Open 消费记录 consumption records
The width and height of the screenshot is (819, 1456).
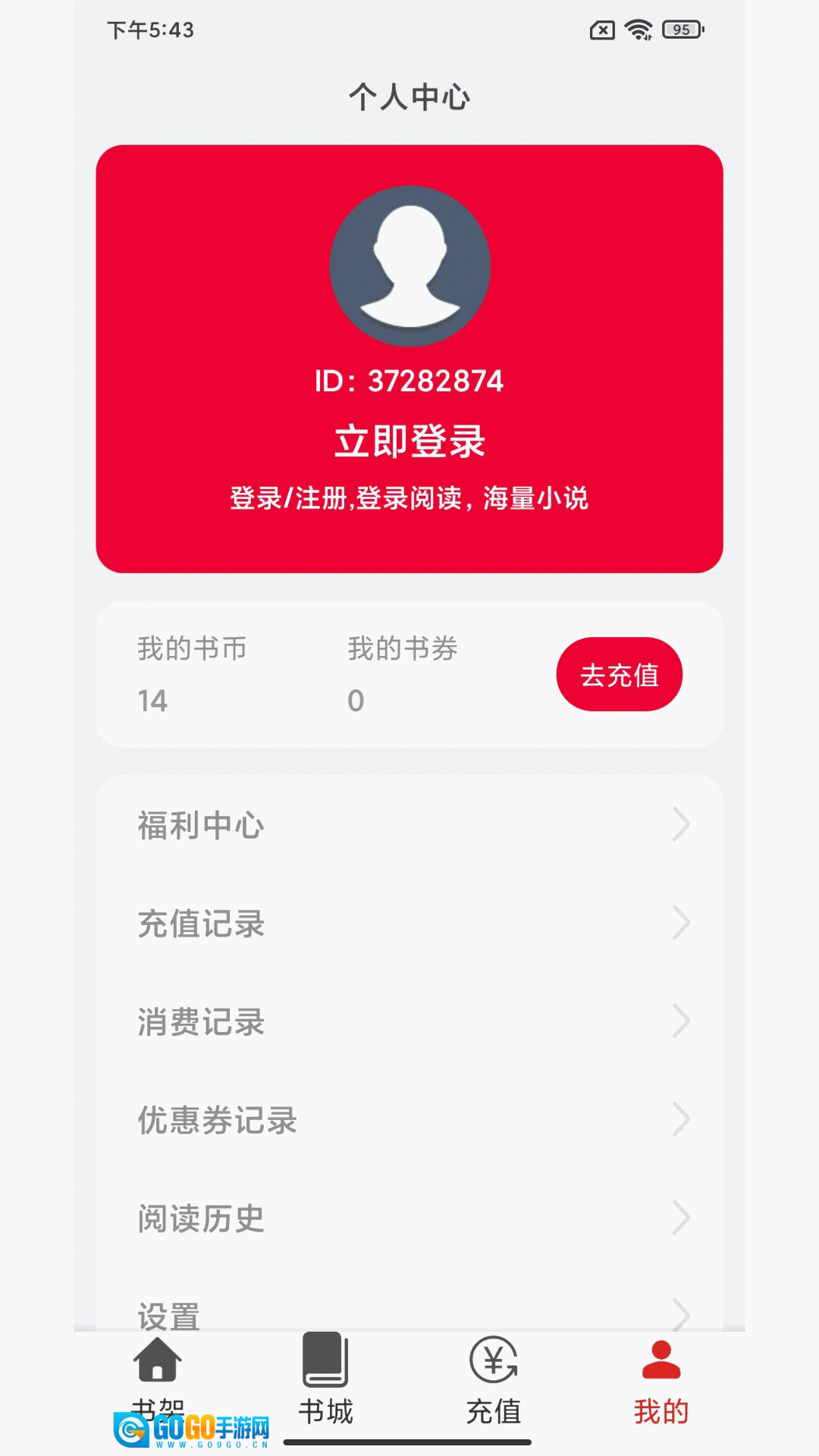(409, 1021)
